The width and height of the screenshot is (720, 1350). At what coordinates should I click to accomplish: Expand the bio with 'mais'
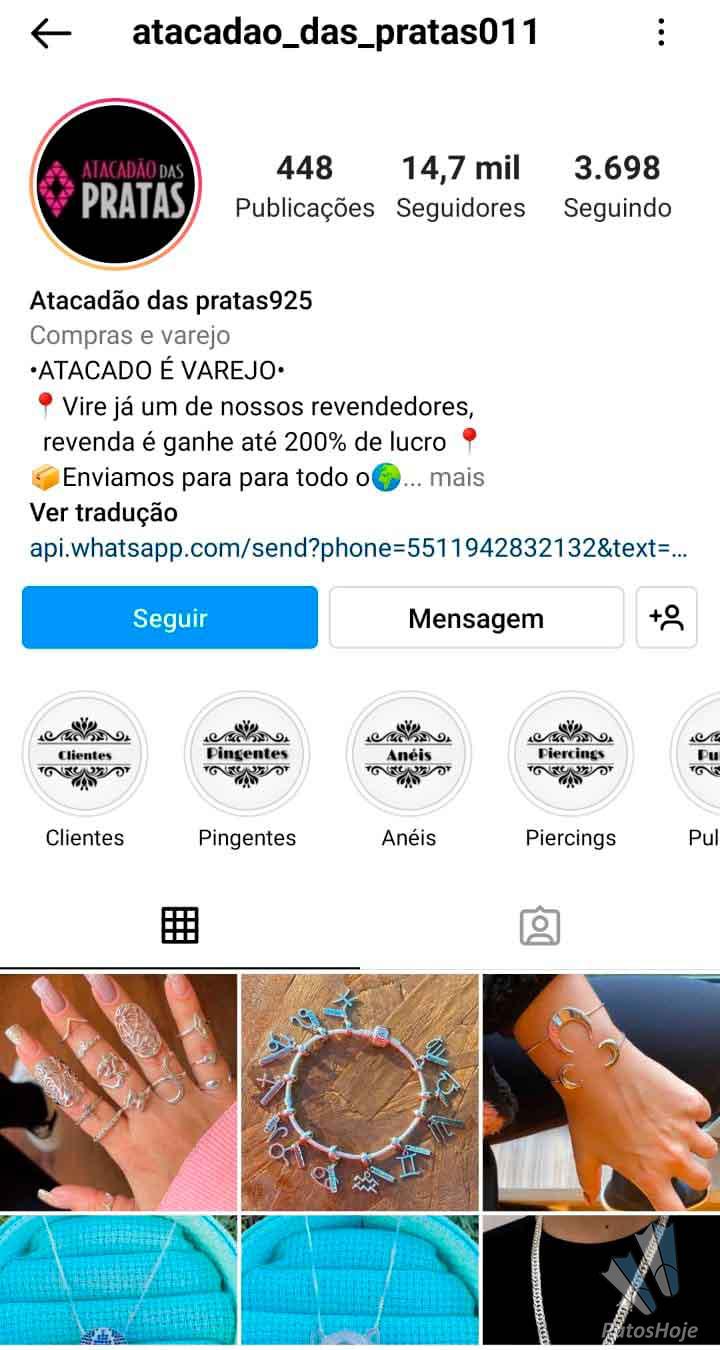pyautogui.click(x=457, y=477)
